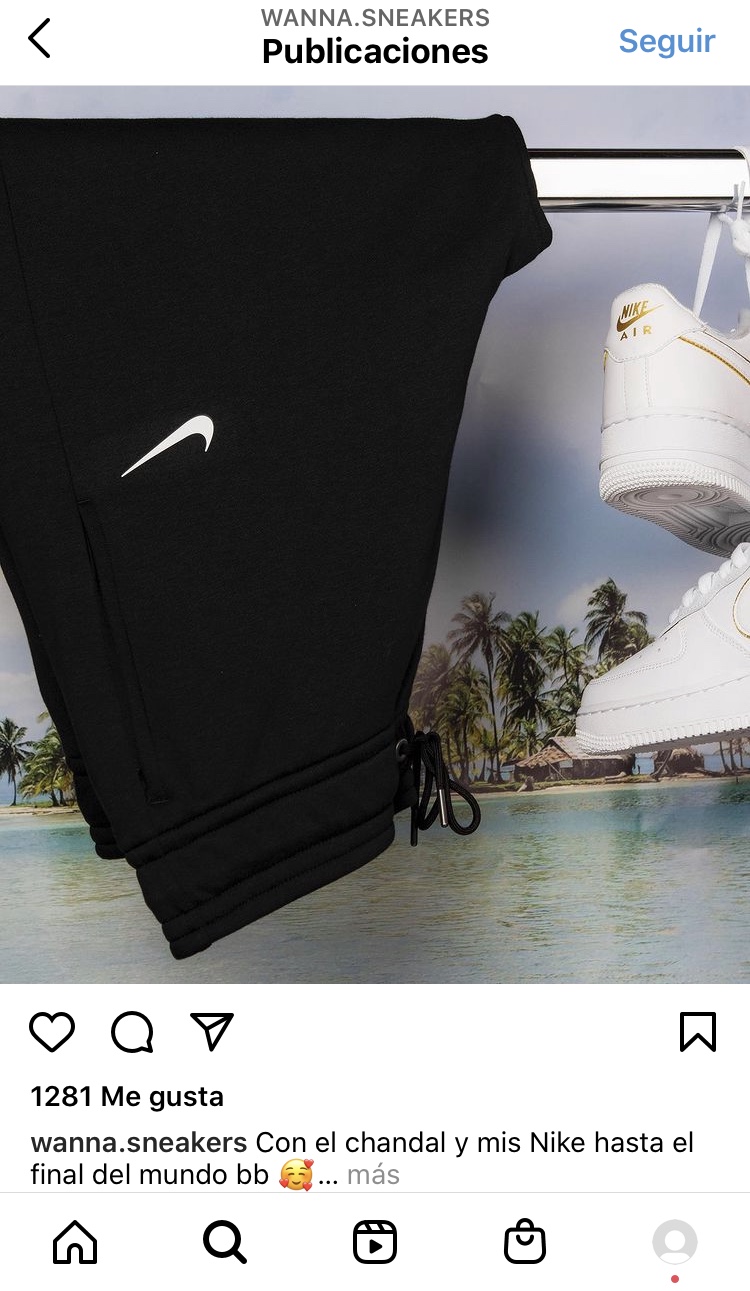Go back using the top arrow
The image size is (750, 1291).
point(39,40)
